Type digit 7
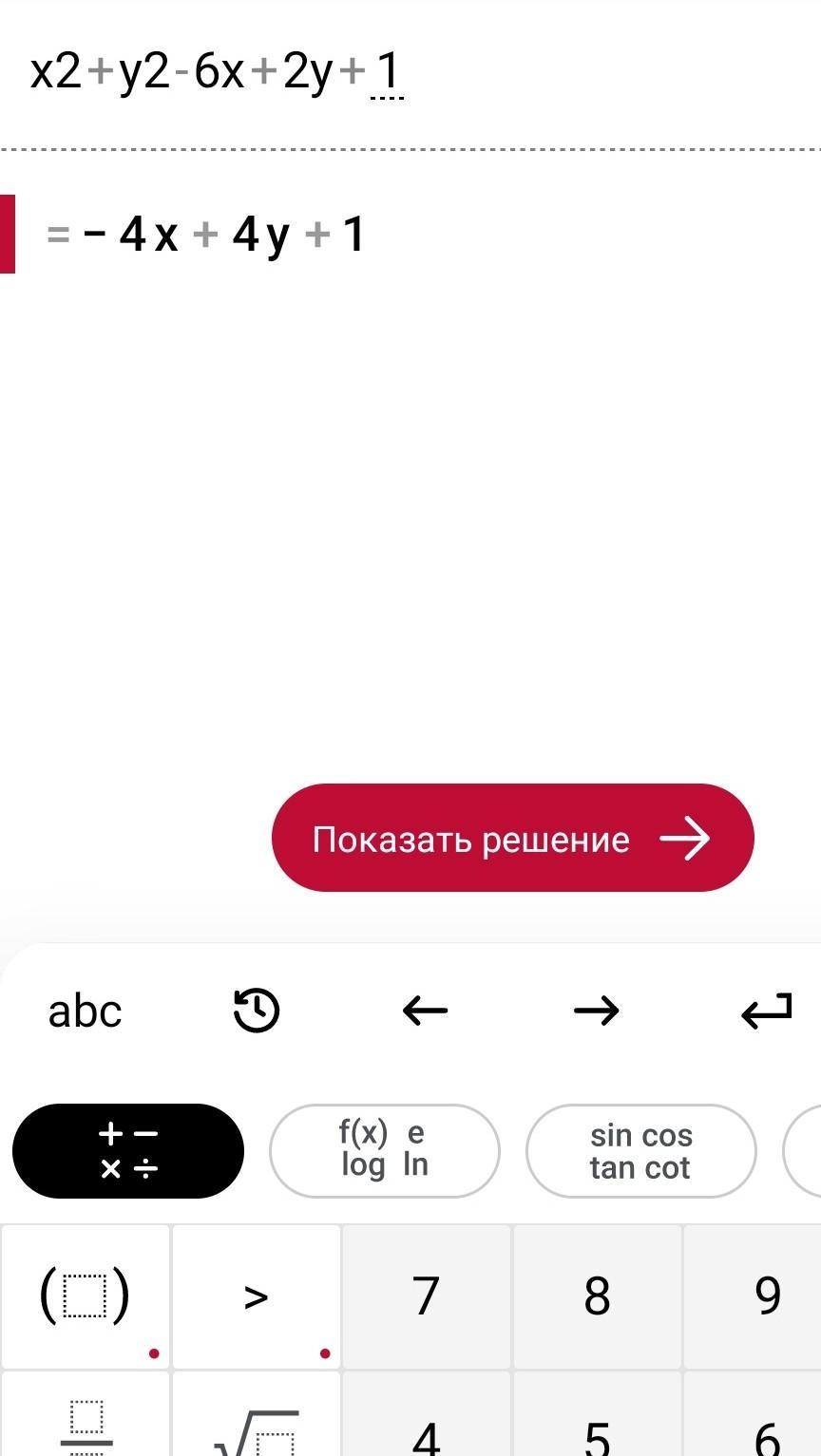Viewport: 821px width, 1456px height. click(x=427, y=1296)
